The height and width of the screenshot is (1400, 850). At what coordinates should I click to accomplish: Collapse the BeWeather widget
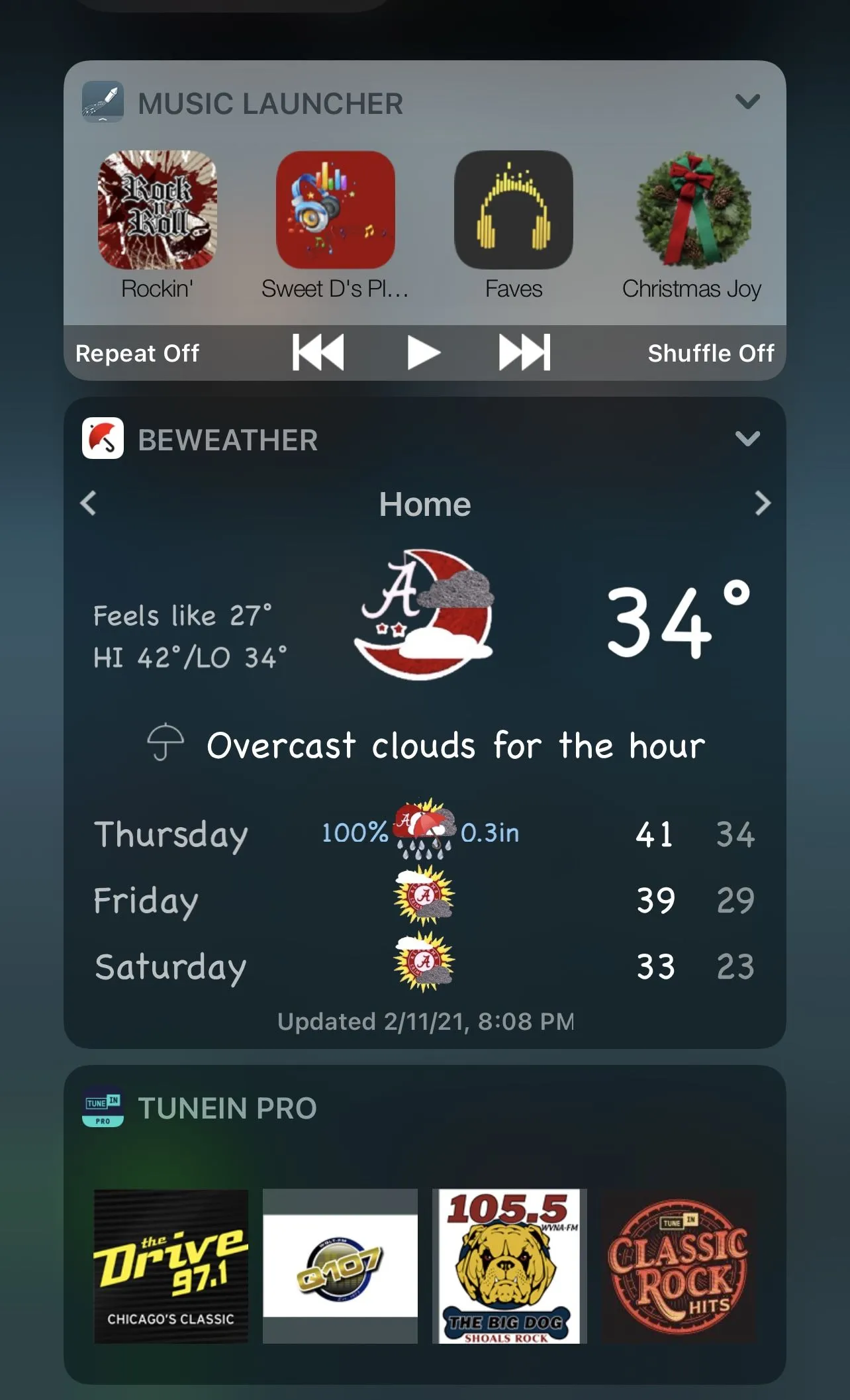point(747,438)
